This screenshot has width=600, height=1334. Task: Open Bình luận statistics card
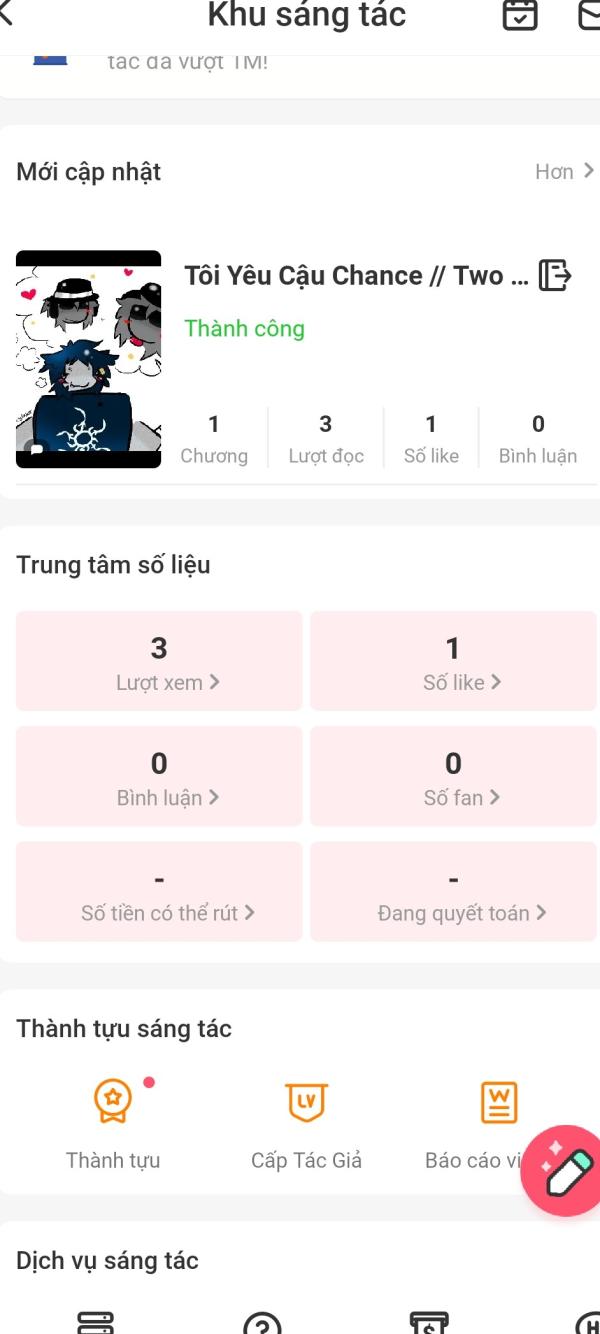[159, 776]
